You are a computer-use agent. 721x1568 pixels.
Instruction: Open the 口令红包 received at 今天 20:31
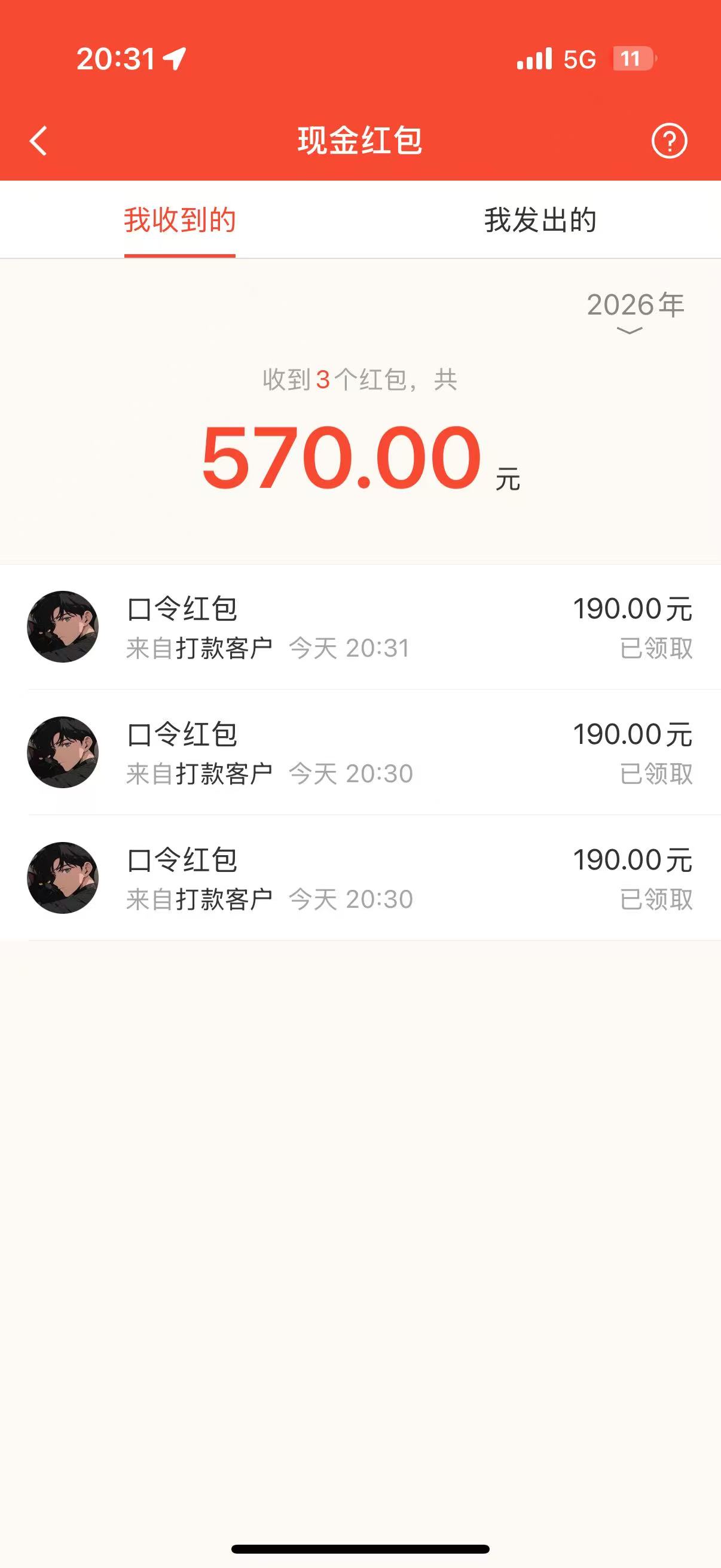coord(360,627)
